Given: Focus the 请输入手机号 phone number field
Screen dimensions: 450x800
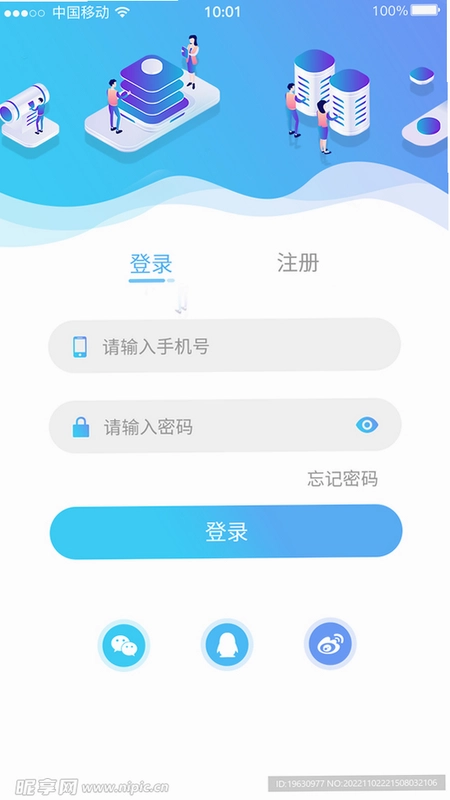Looking at the screenshot, I should pos(224,345).
